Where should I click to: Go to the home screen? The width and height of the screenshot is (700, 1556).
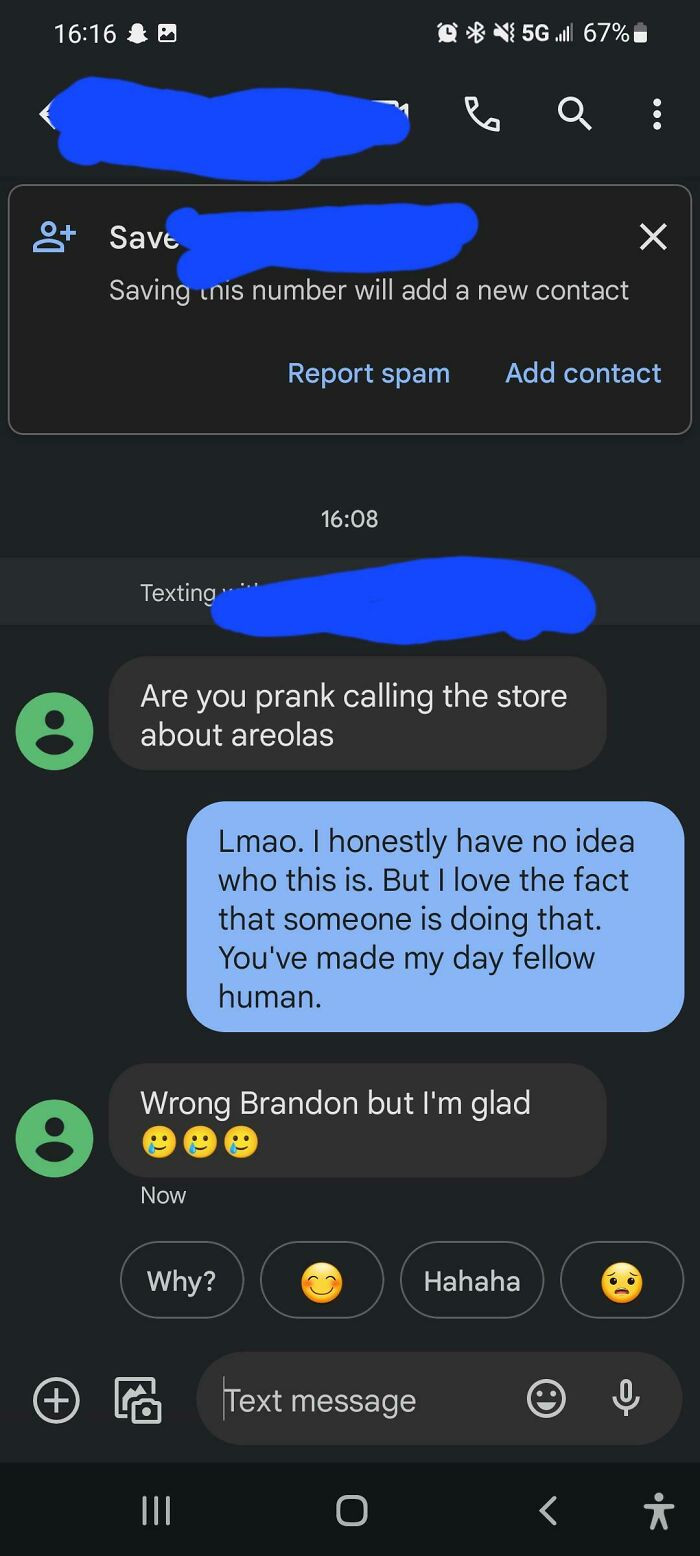coord(351,1510)
